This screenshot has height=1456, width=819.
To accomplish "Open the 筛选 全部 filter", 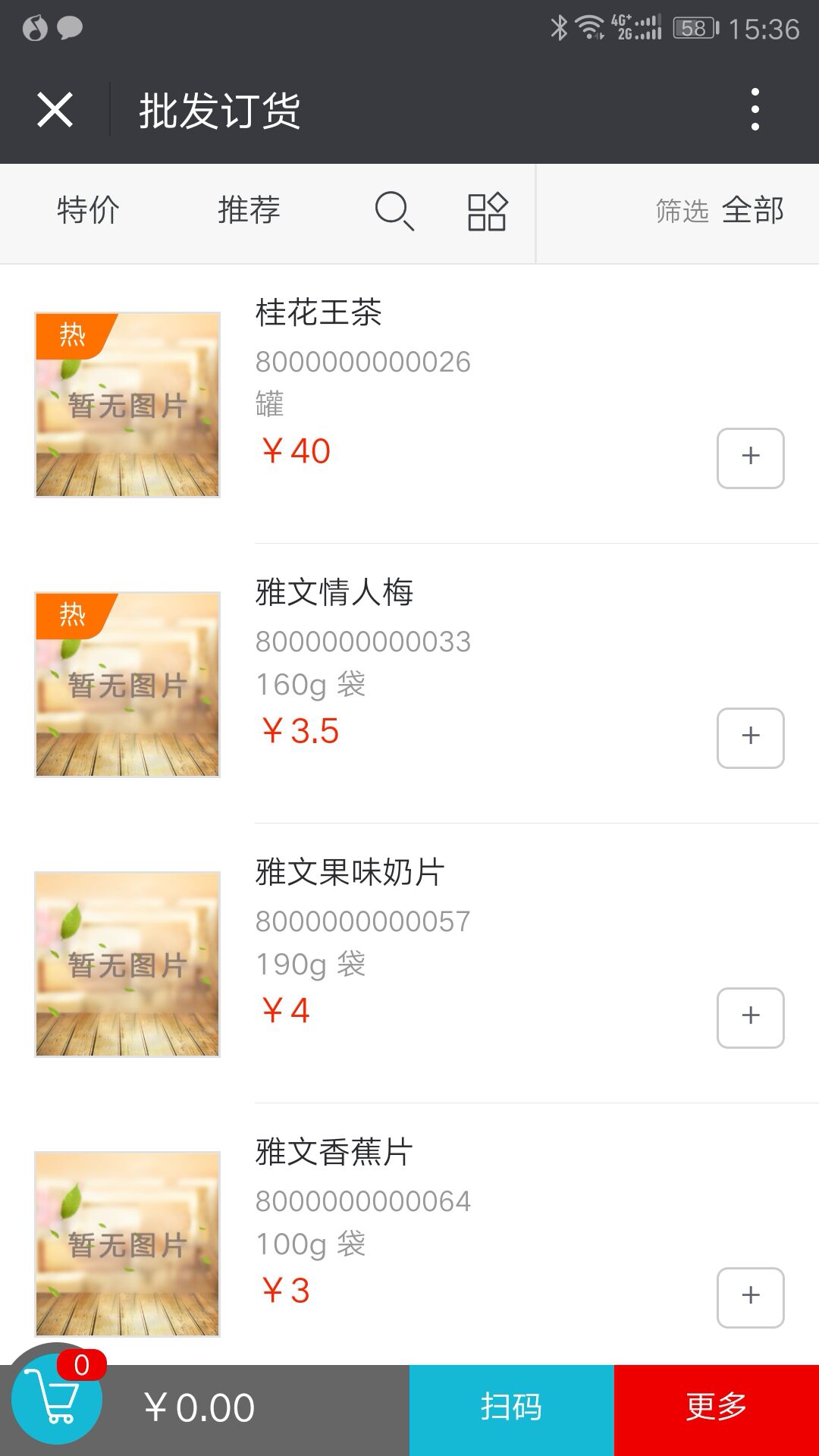I will click(x=719, y=210).
